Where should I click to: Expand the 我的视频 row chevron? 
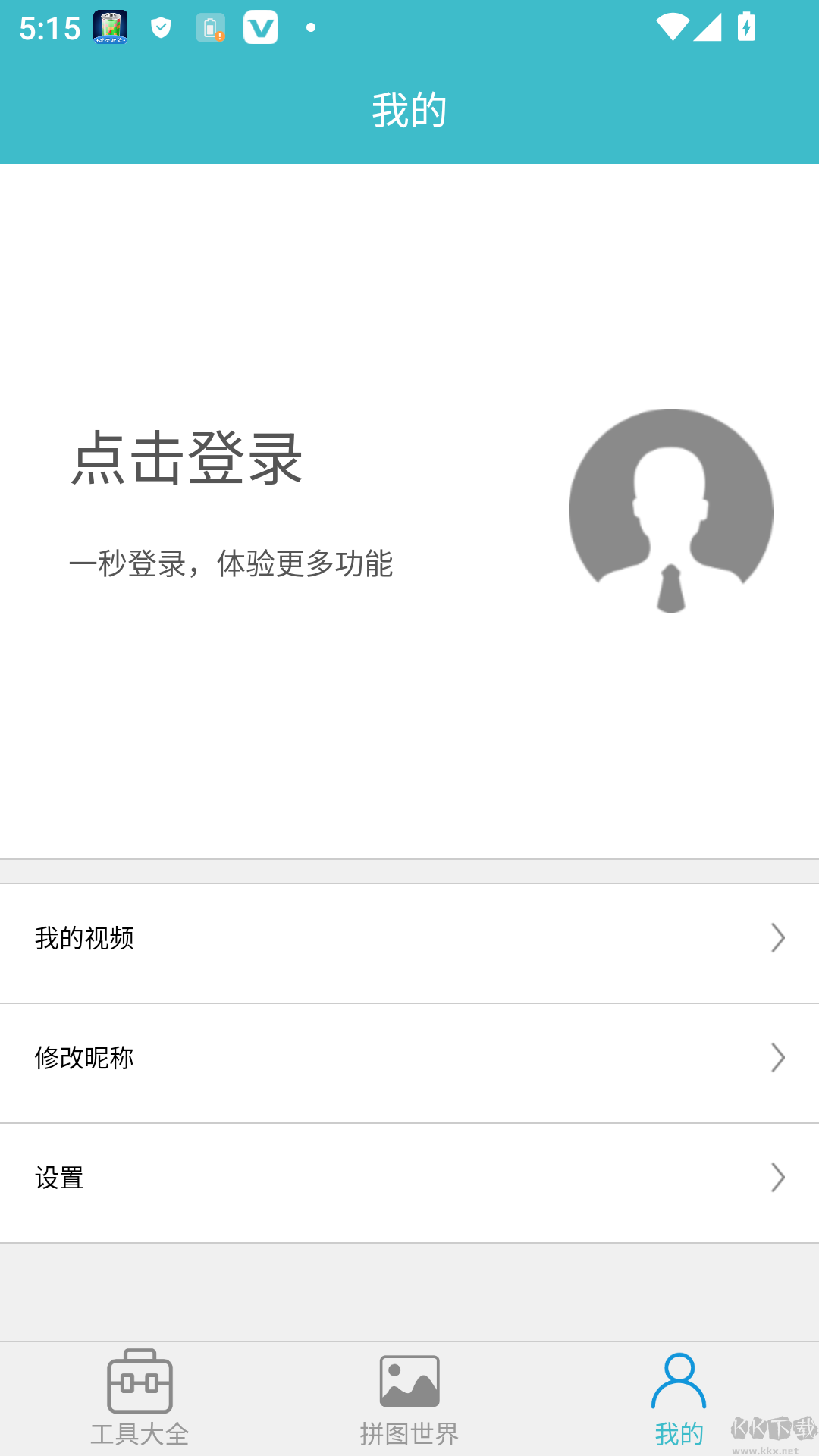point(778,939)
